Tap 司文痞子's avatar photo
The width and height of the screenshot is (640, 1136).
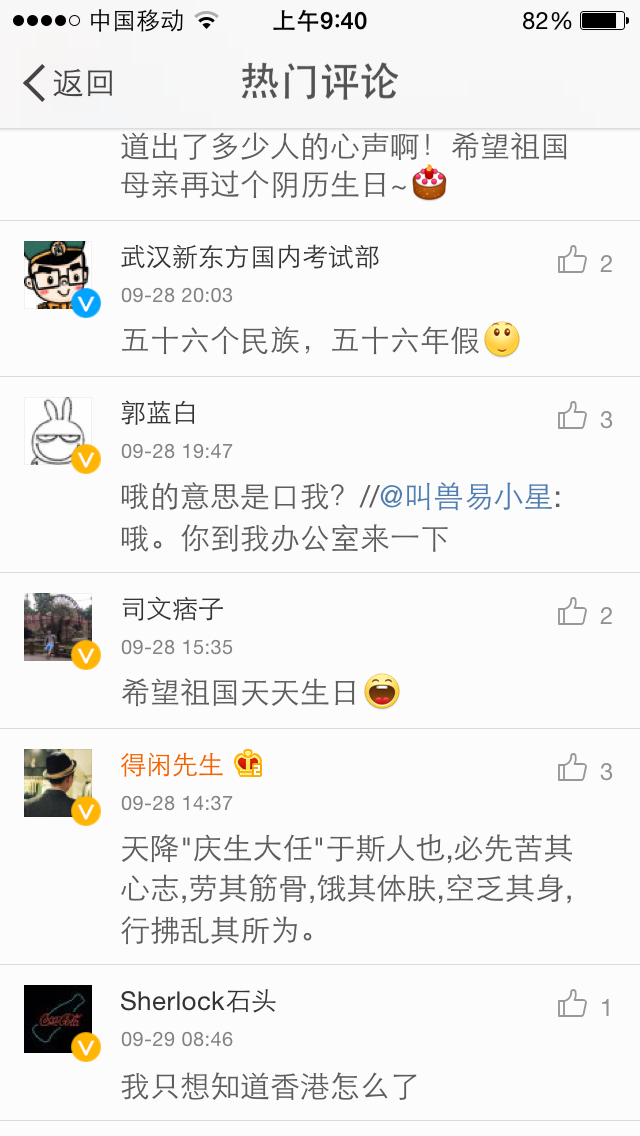(58, 627)
